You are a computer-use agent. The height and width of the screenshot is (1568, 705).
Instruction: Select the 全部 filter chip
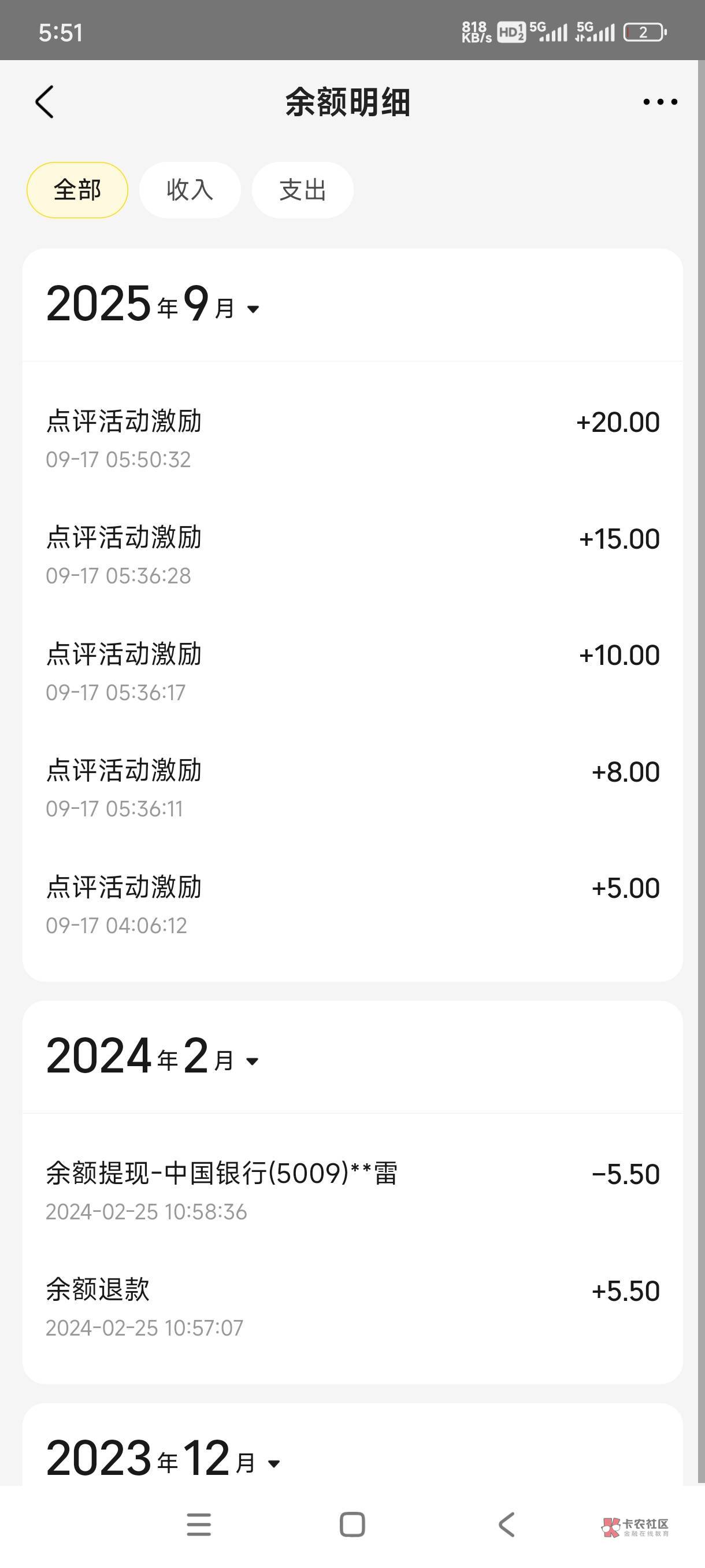[77, 190]
